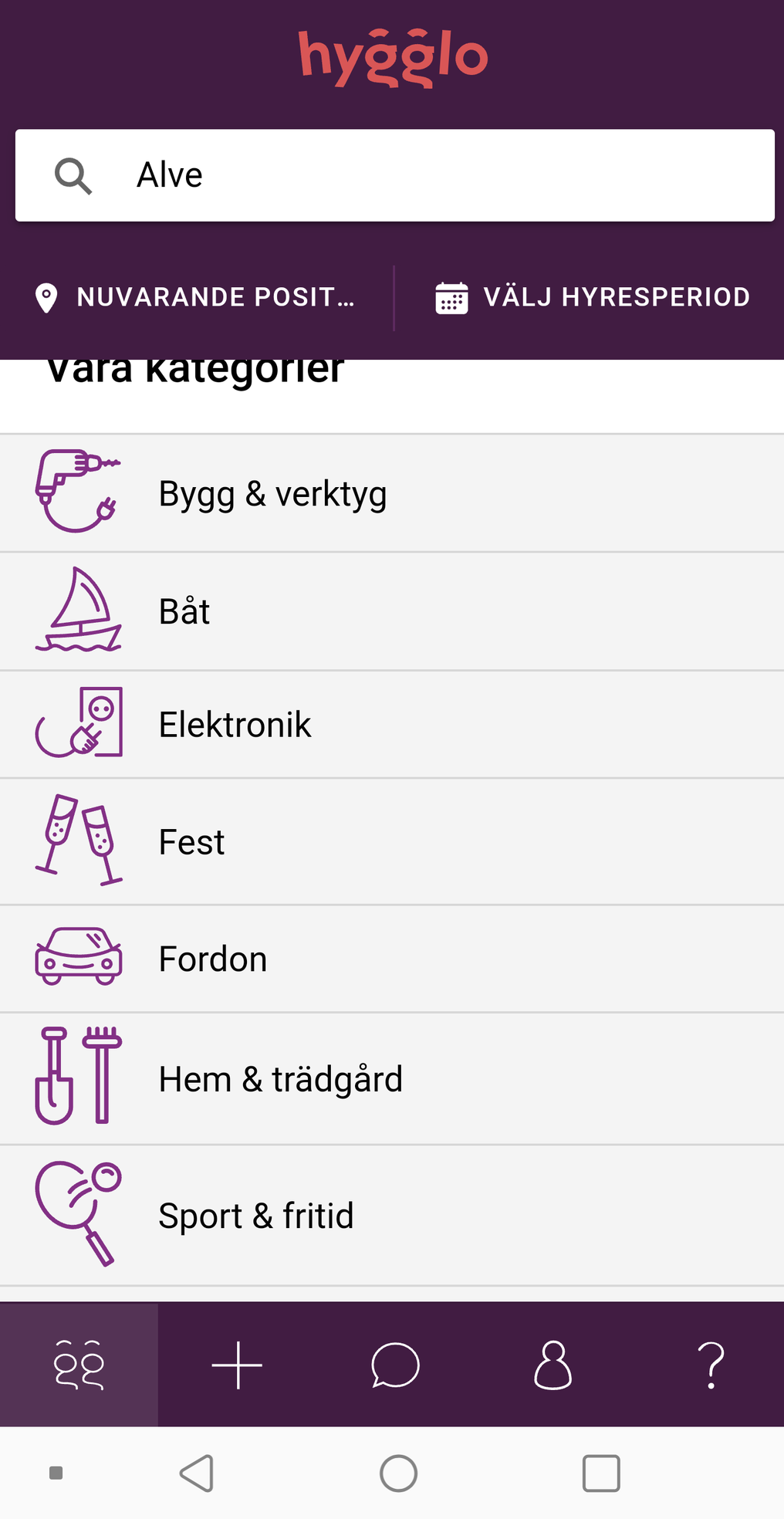Open the messages chat bubble tab
This screenshot has width=784, height=1519.
(395, 1365)
